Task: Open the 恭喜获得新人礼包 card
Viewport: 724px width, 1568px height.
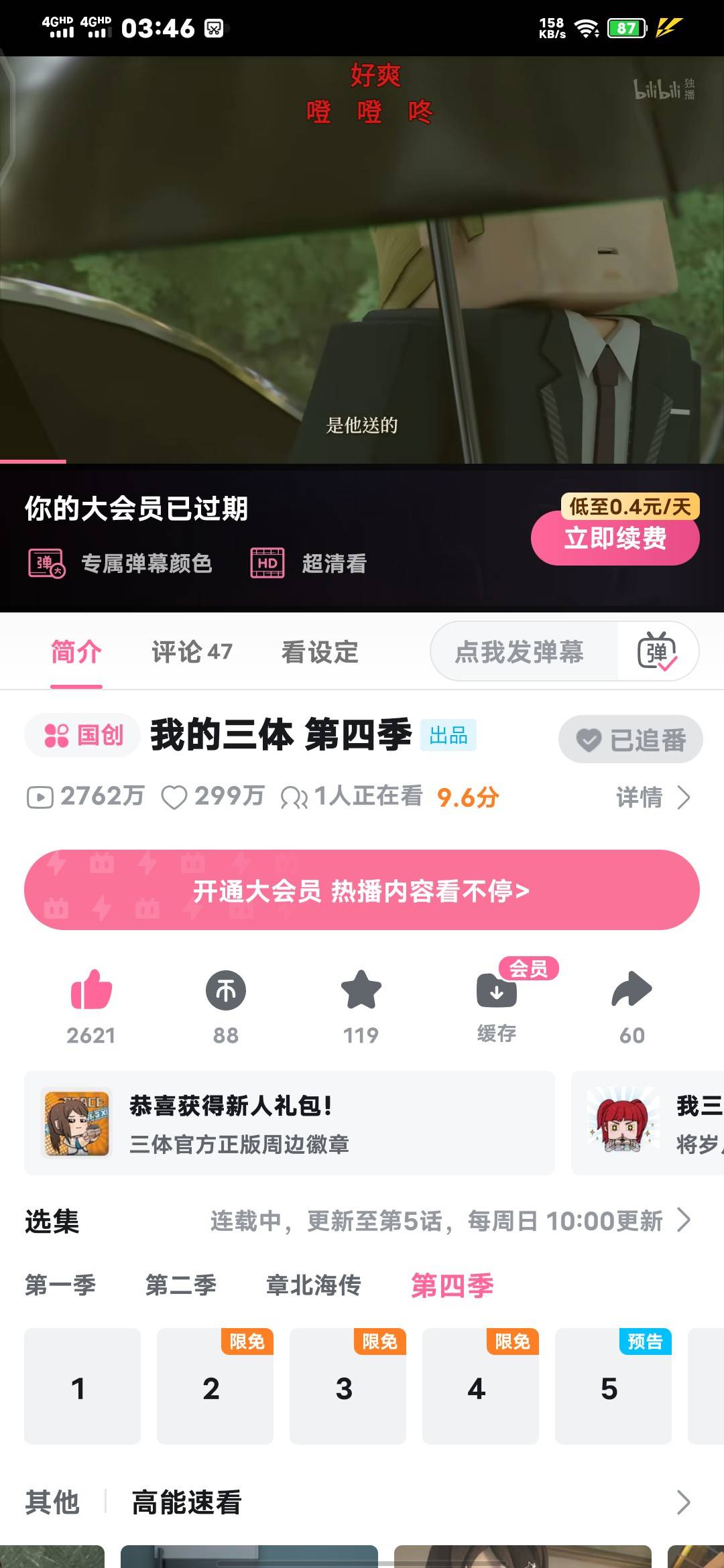Action: (290, 1124)
